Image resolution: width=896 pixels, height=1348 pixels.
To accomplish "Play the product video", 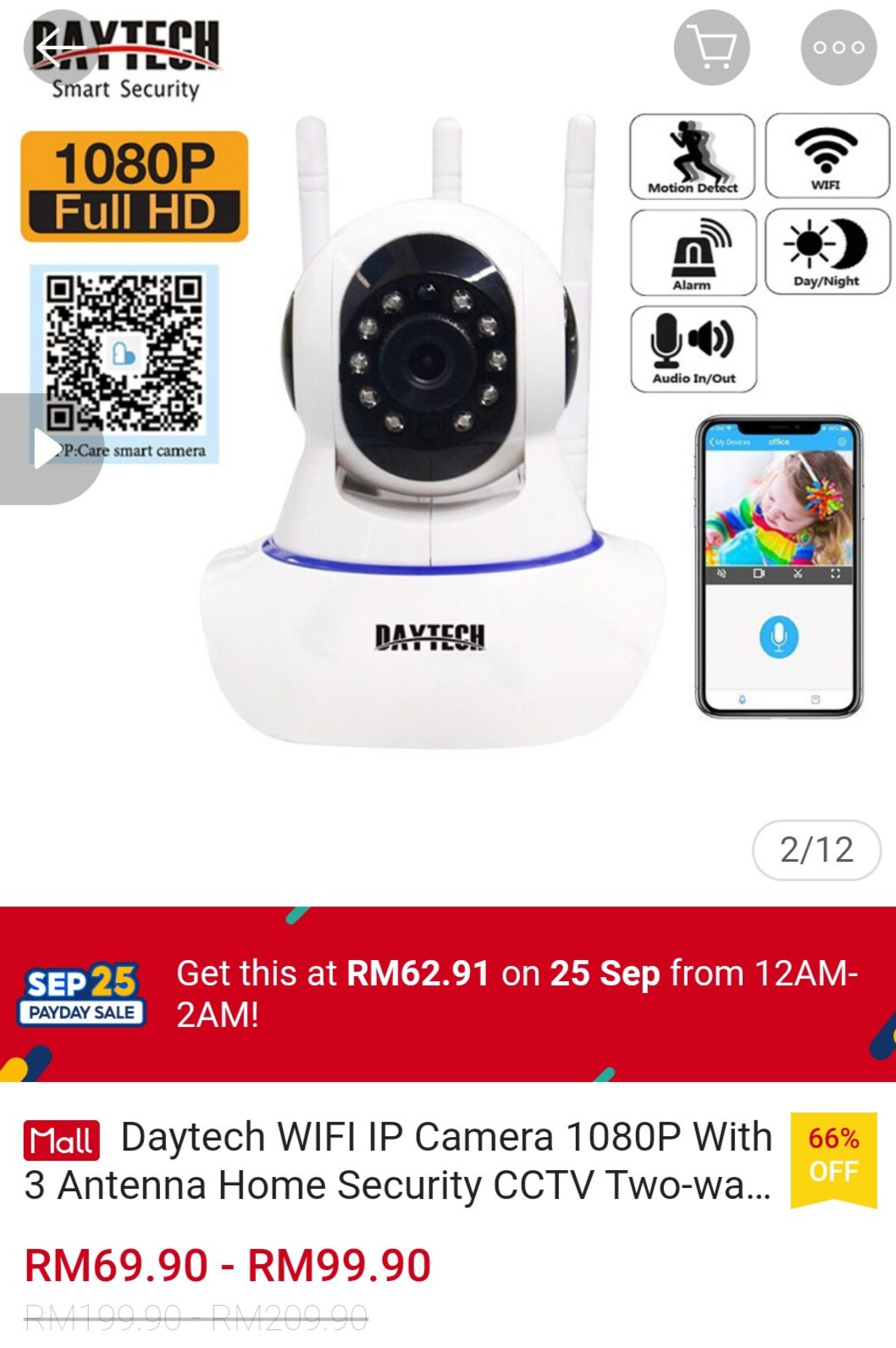I will click(46, 448).
